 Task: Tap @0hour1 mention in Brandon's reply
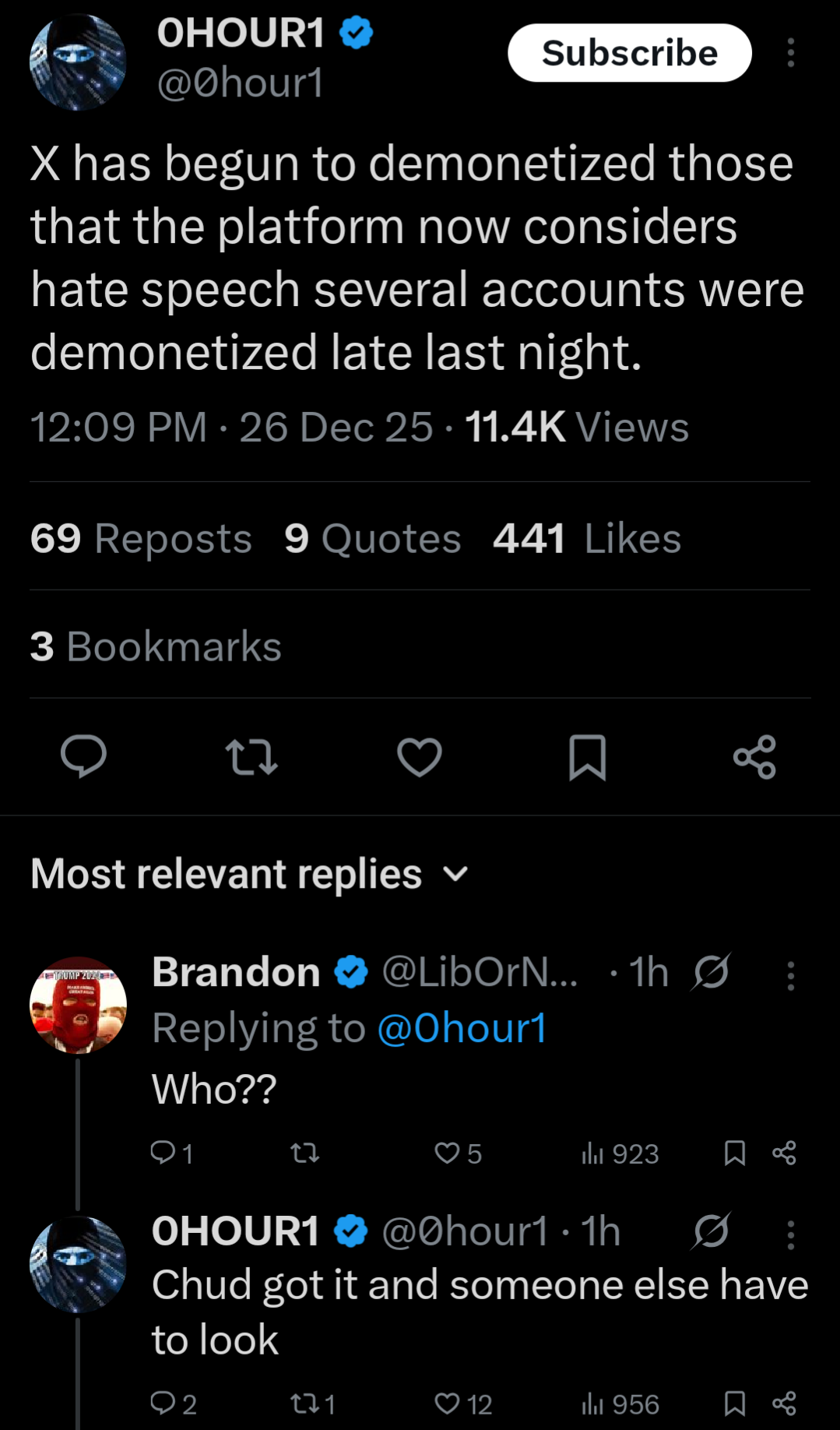pyautogui.click(x=462, y=1028)
